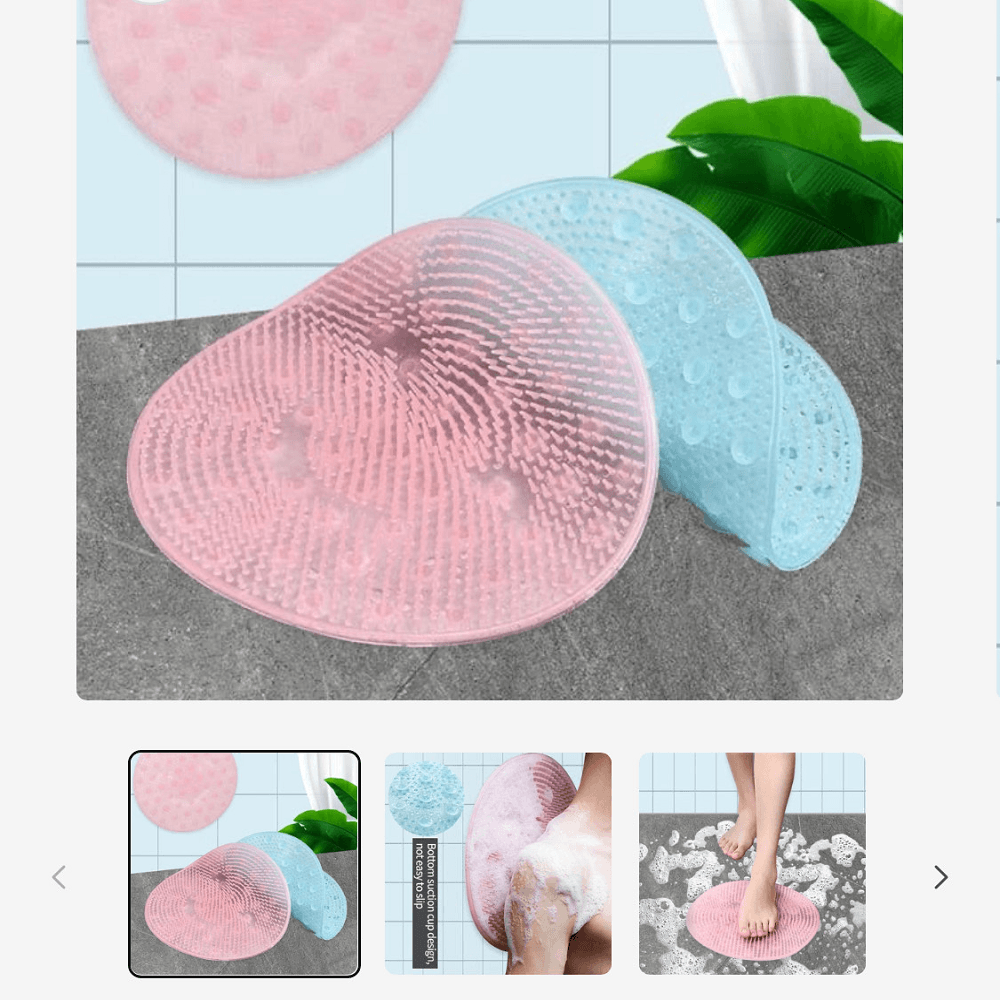Go to previous gallery thumbnails
The height and width of the screenshot is (1000, 1000).
click(x=59, y=877)
